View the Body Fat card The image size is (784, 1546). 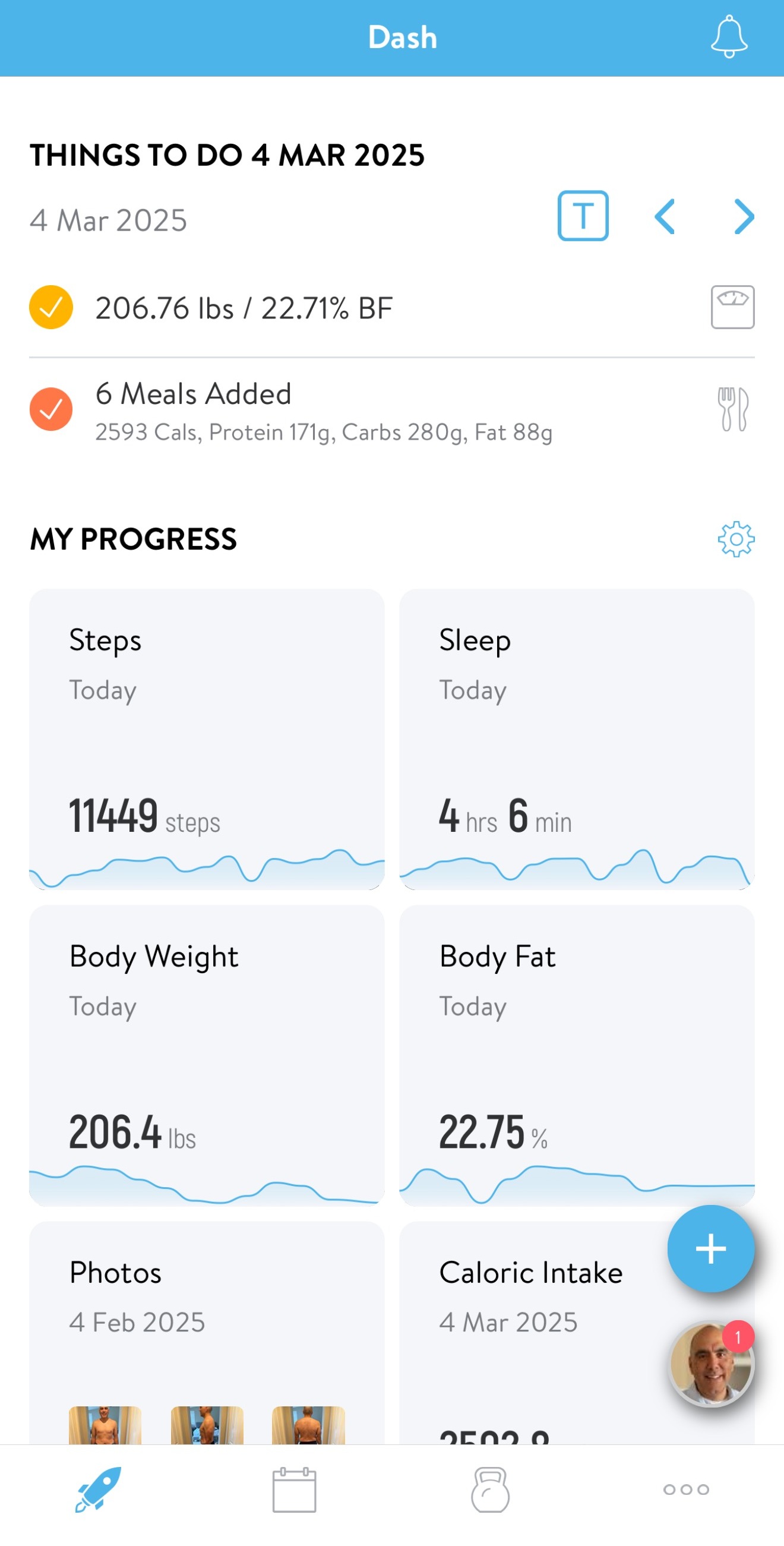click(x=576, y=1055)
